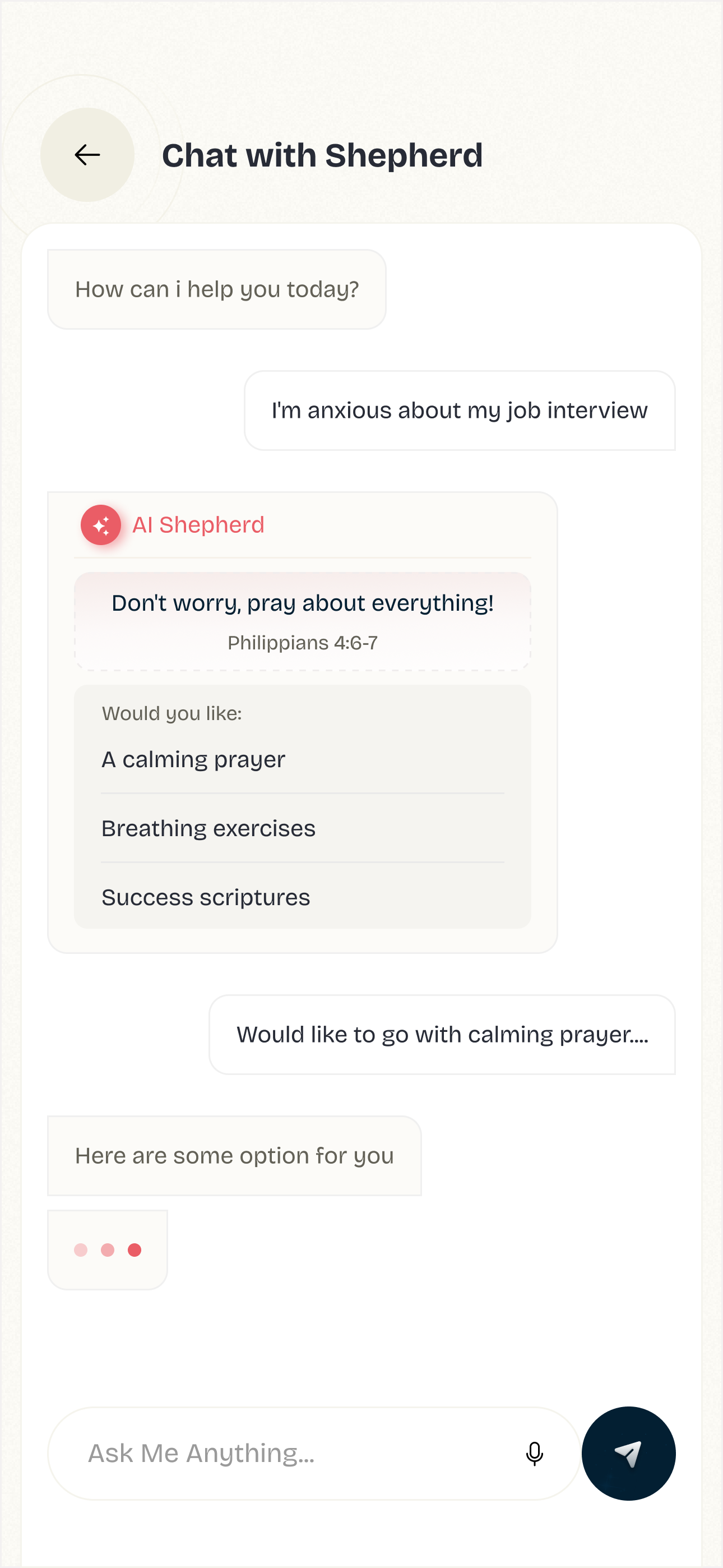Start voice input with the microphone

click(x=534, y=1453)
